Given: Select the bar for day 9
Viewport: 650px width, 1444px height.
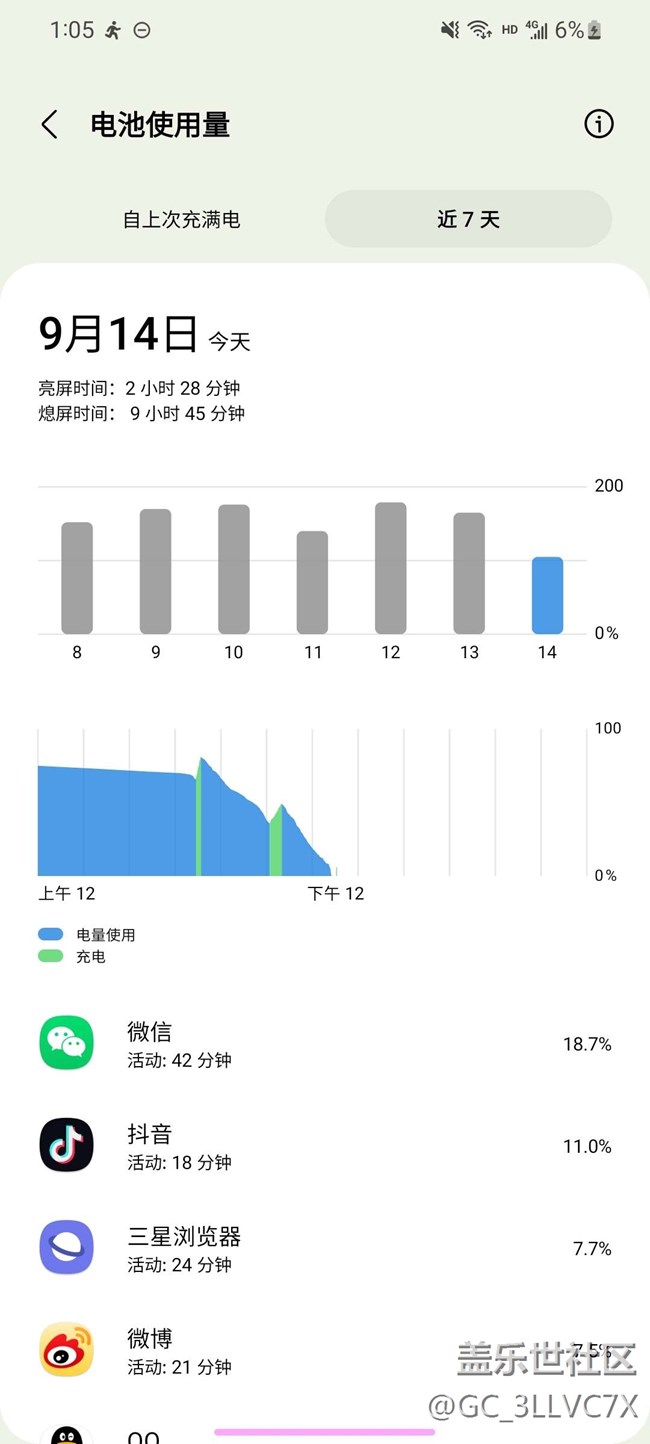Looking at the screenshot, I should point(155,571).
